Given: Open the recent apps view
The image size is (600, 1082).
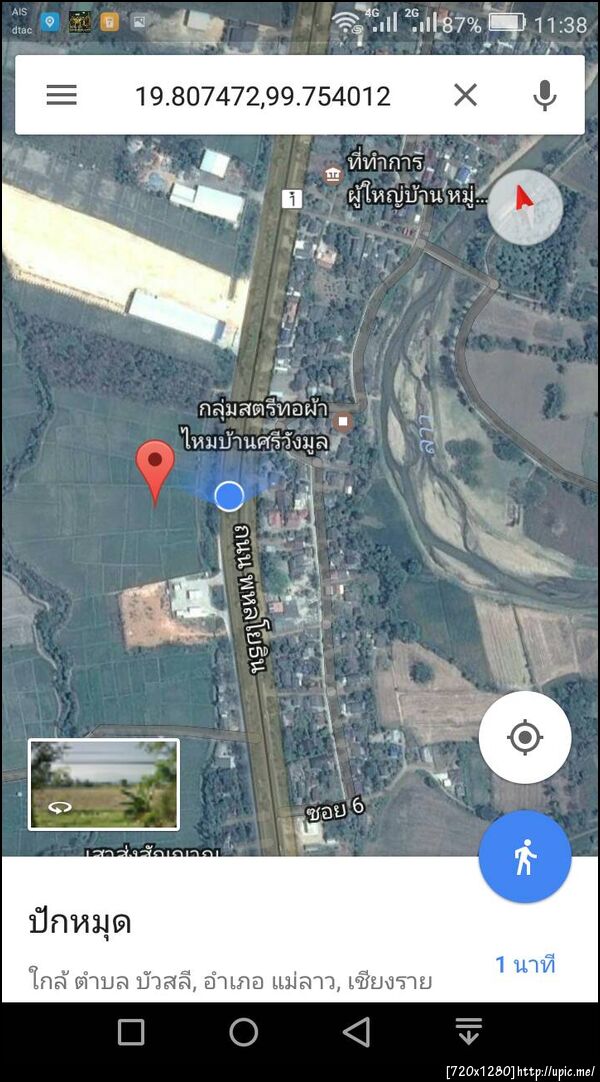Looking at the screenshot, I should pyautogui.click(x=131, y=1032).
